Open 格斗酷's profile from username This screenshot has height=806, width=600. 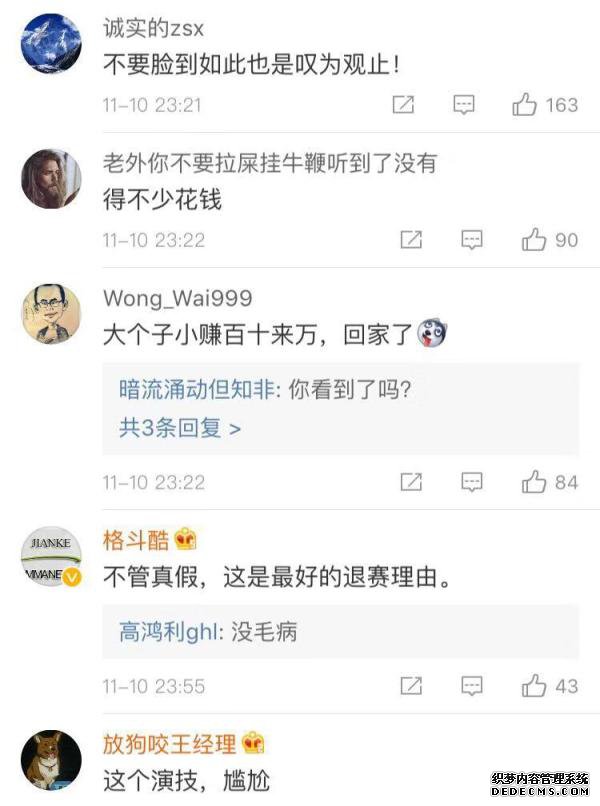136,541
